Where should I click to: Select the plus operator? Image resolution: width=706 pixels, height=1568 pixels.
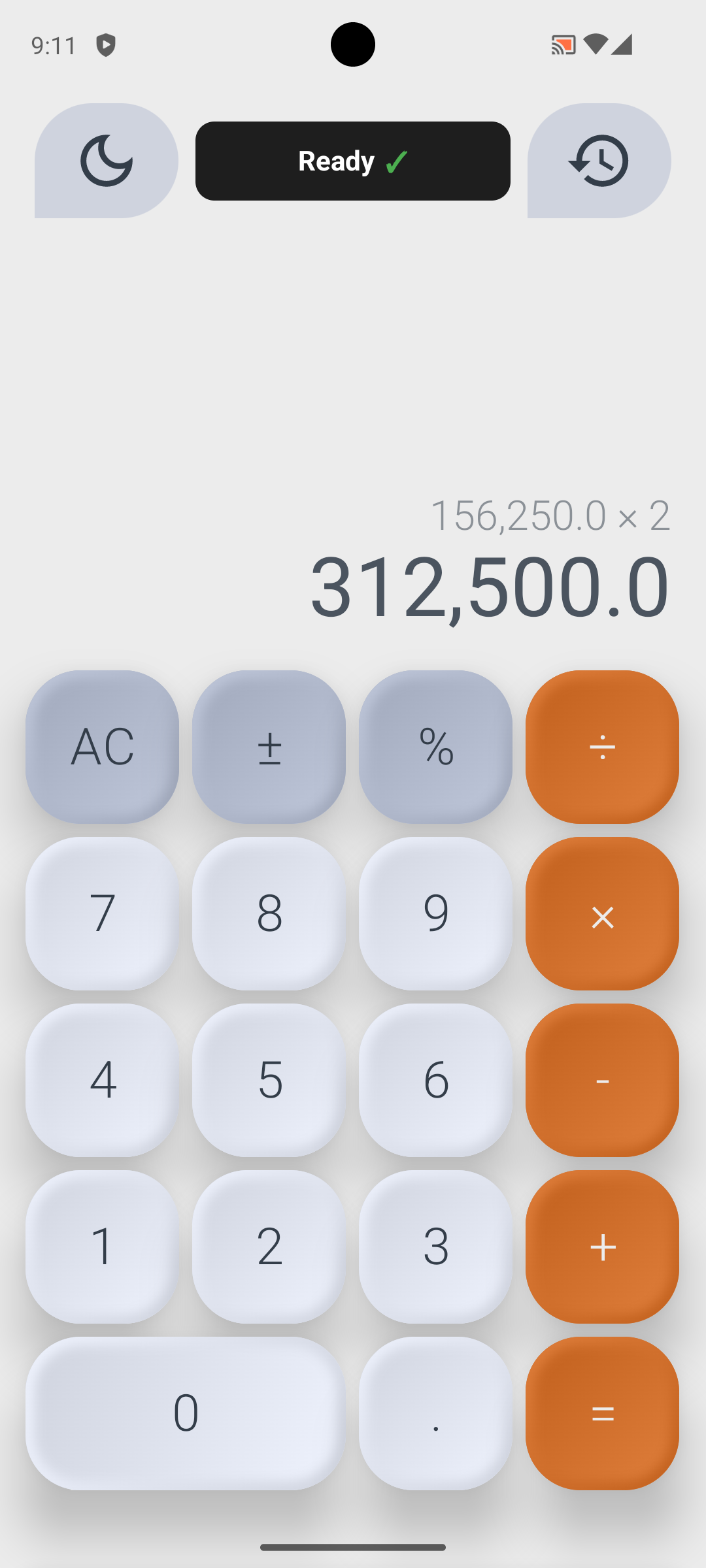point(602,1247)
